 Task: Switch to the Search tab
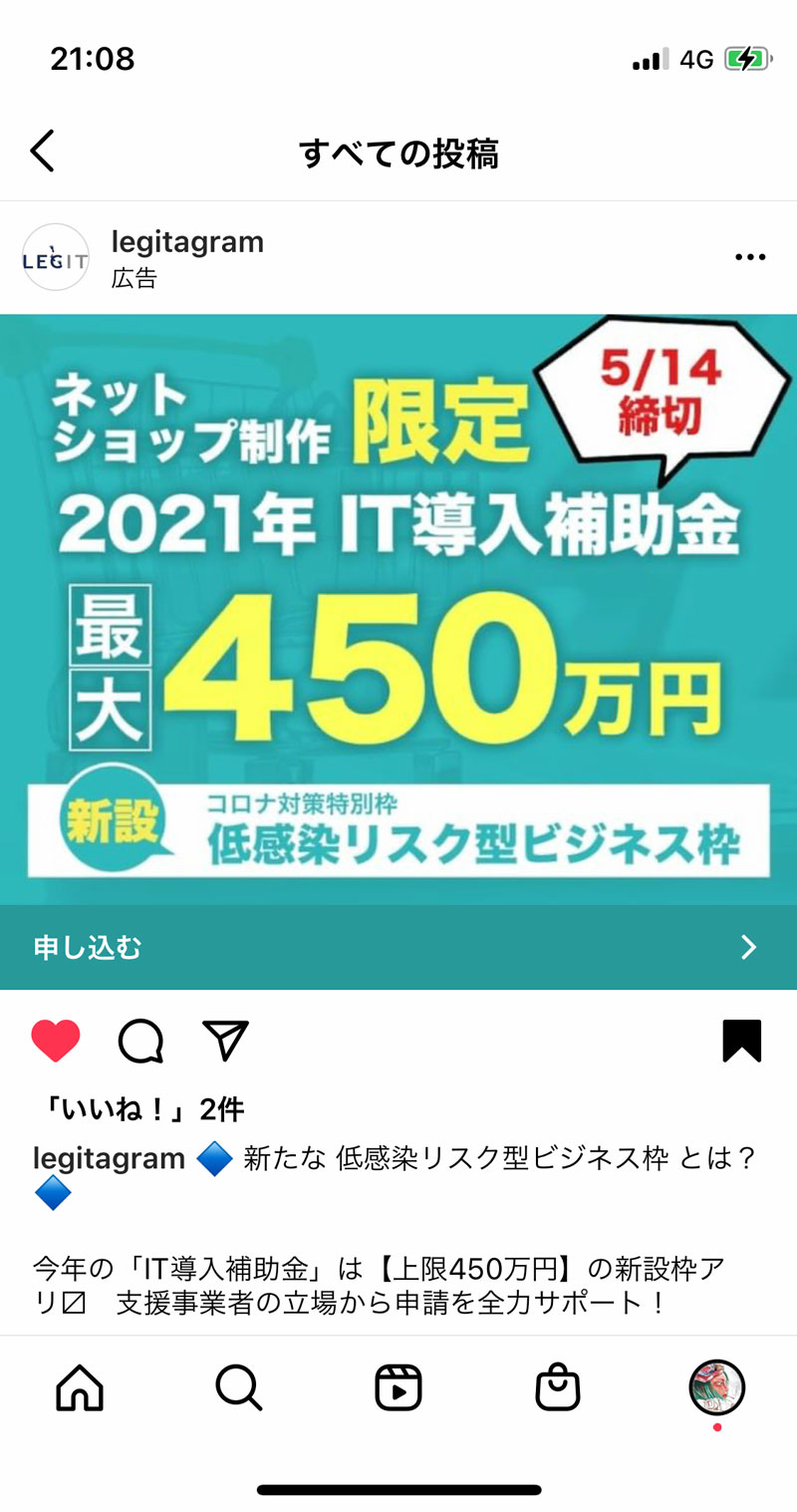[x=239, y=1386]
